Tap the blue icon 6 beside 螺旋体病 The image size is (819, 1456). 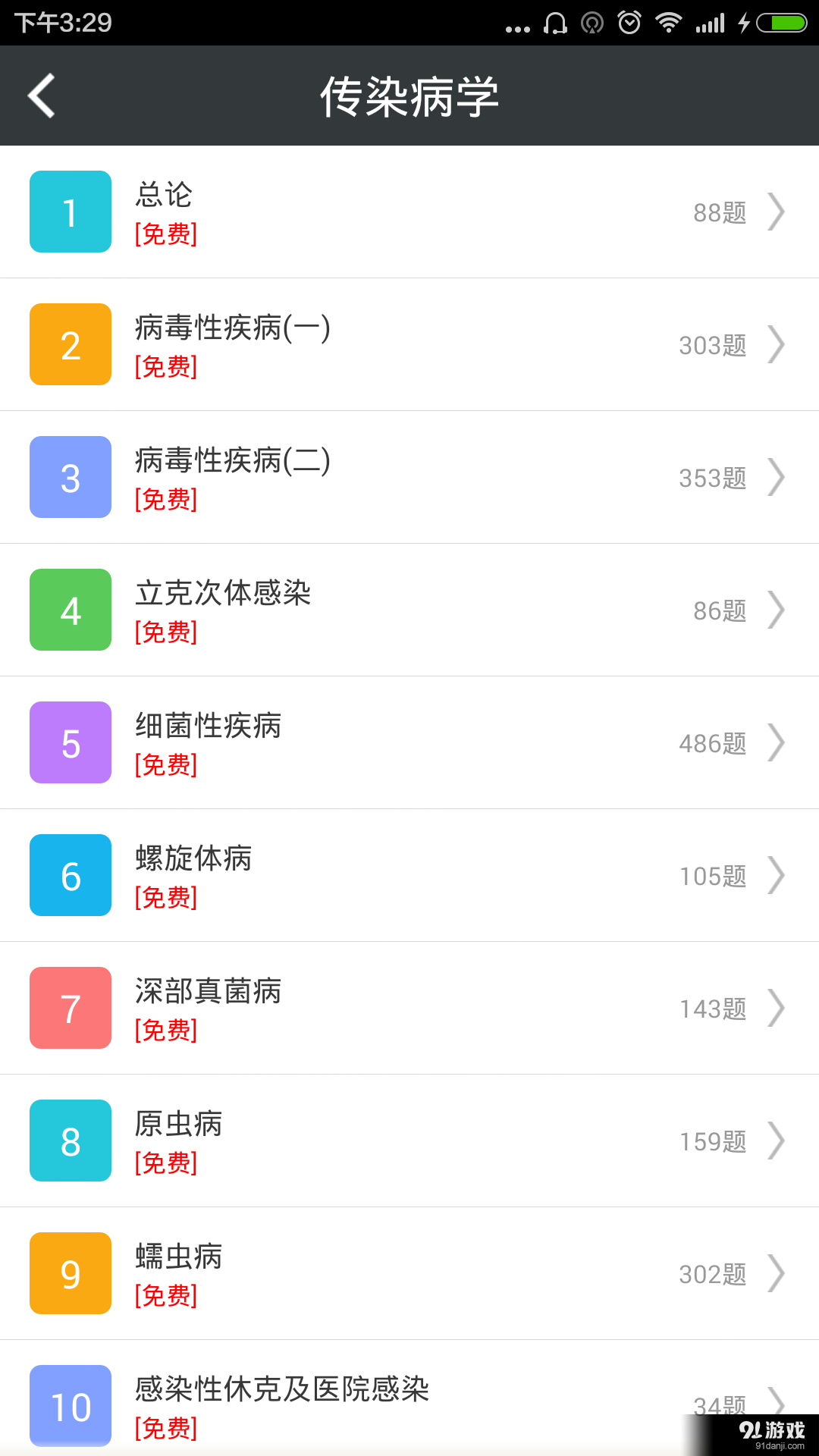(x=70, y=875)
